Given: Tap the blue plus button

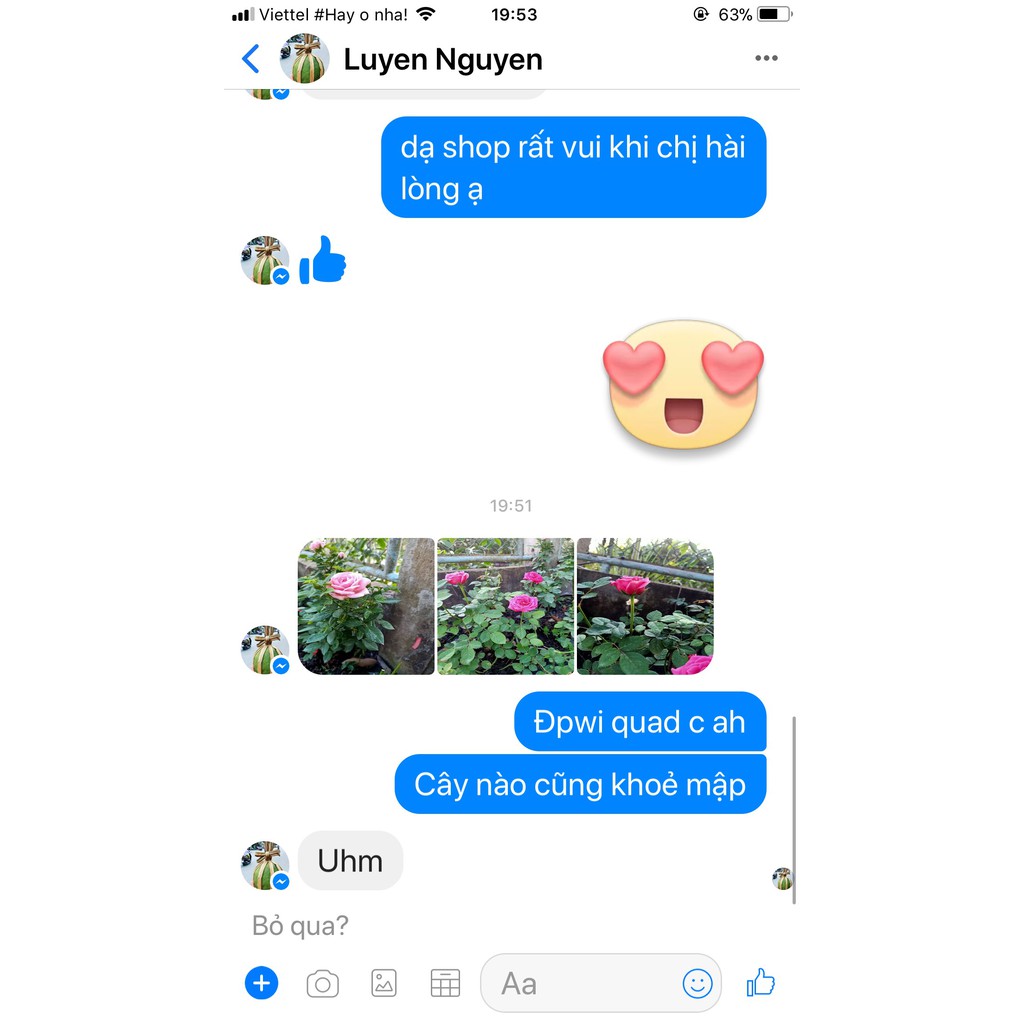Looking at the screenshot, I should pos(262,983).
